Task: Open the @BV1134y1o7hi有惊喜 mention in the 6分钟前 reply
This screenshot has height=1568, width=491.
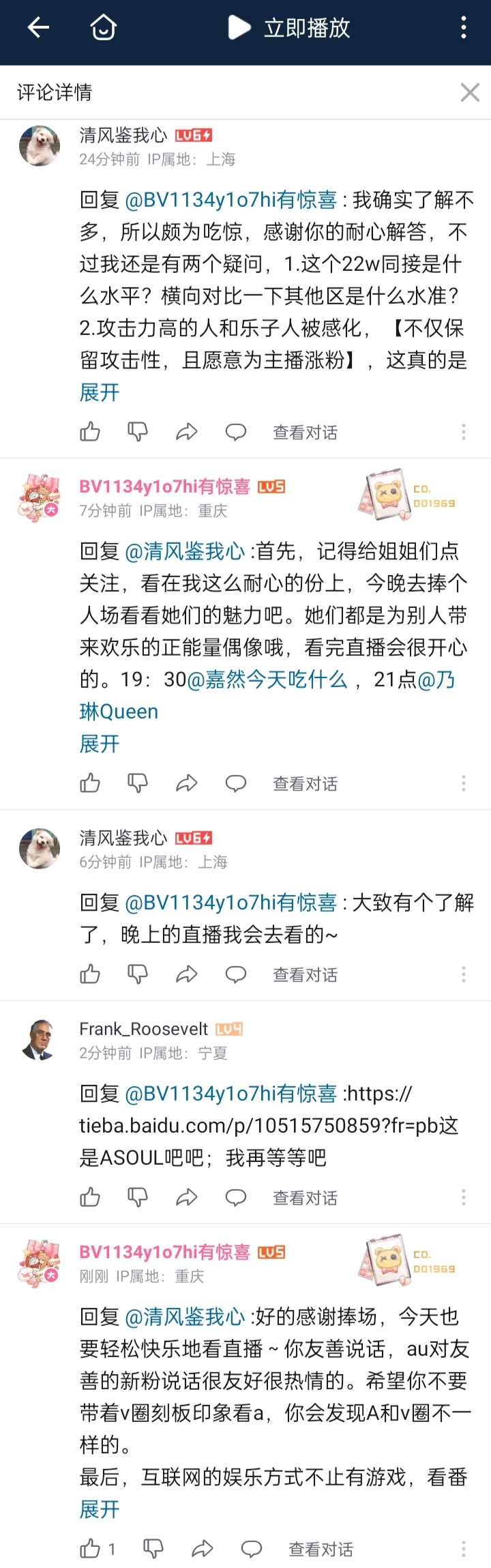Action: (x=230, y=903)
